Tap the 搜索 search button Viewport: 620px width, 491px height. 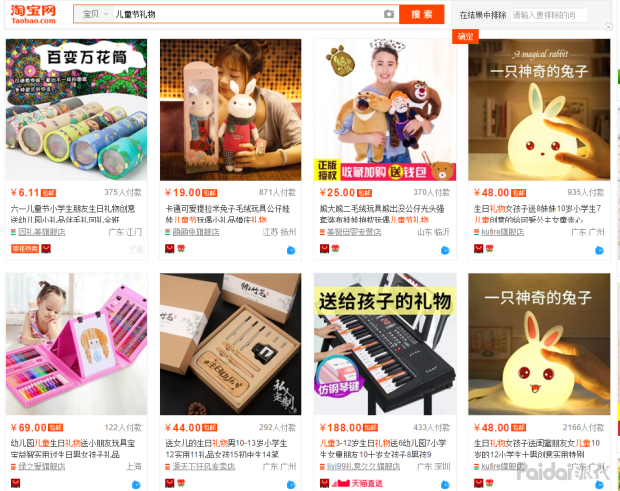421,14
